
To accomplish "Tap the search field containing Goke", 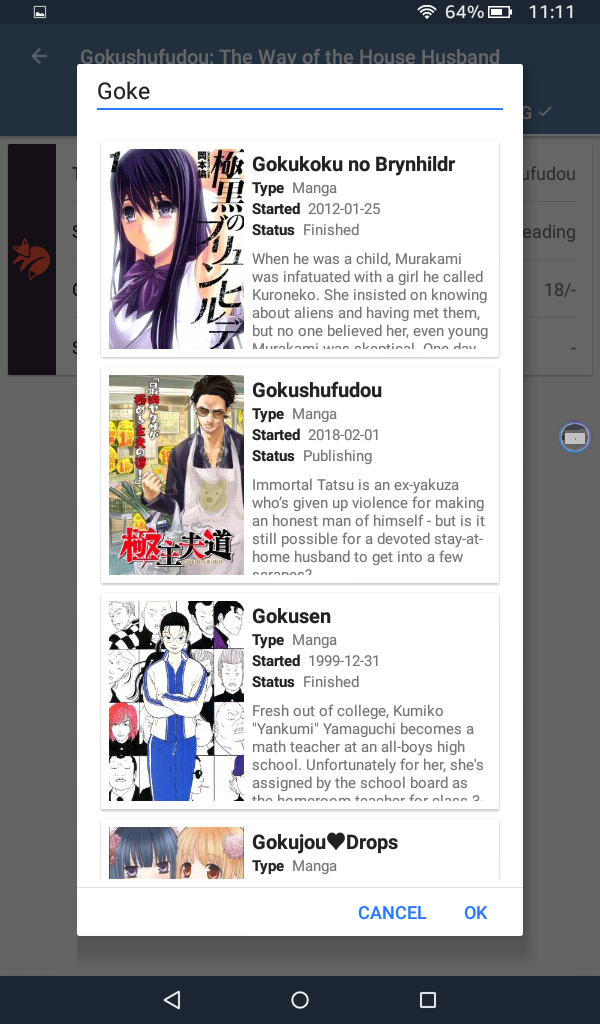I will coord(300,91).
